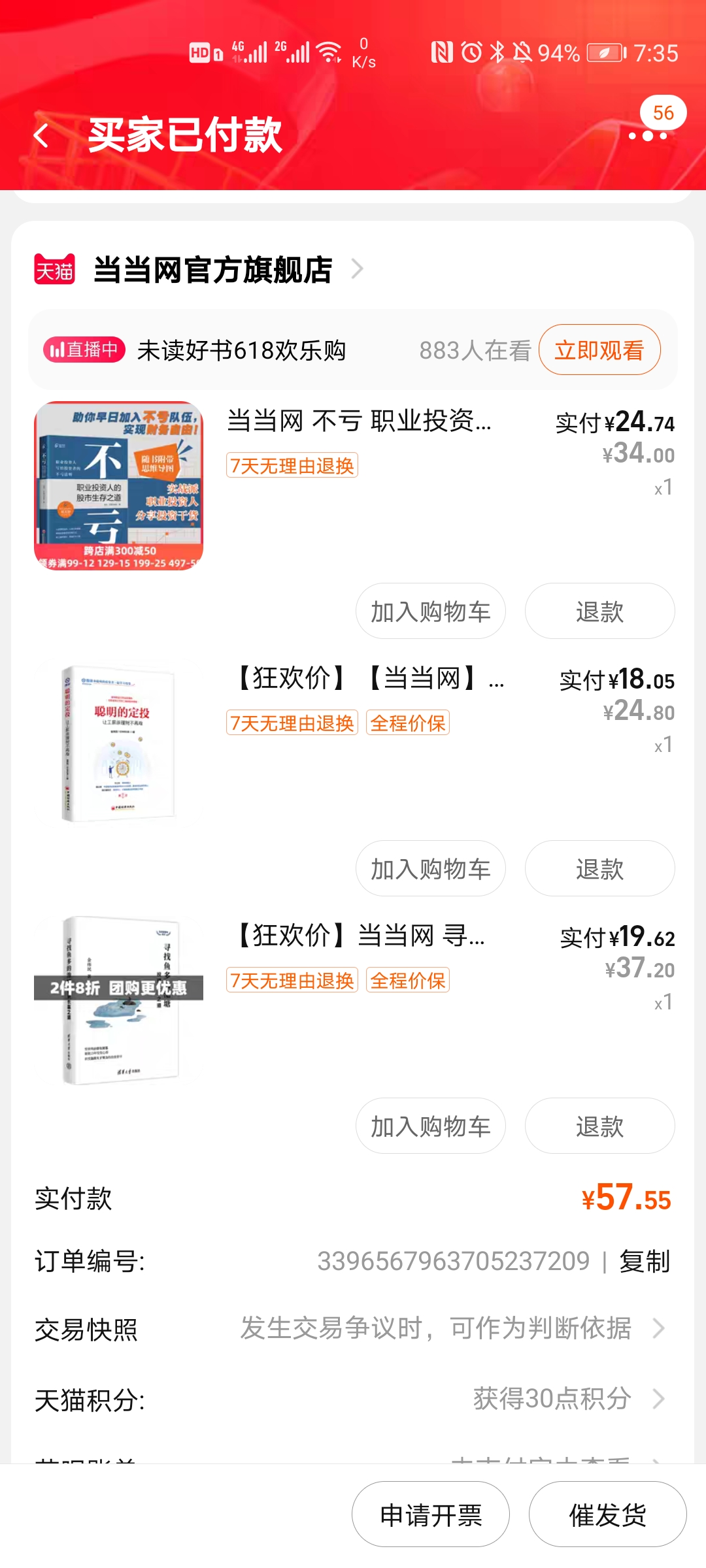View 天猫积分 points details
The image size is (706, 1568).
click(x=353, y=1399)
